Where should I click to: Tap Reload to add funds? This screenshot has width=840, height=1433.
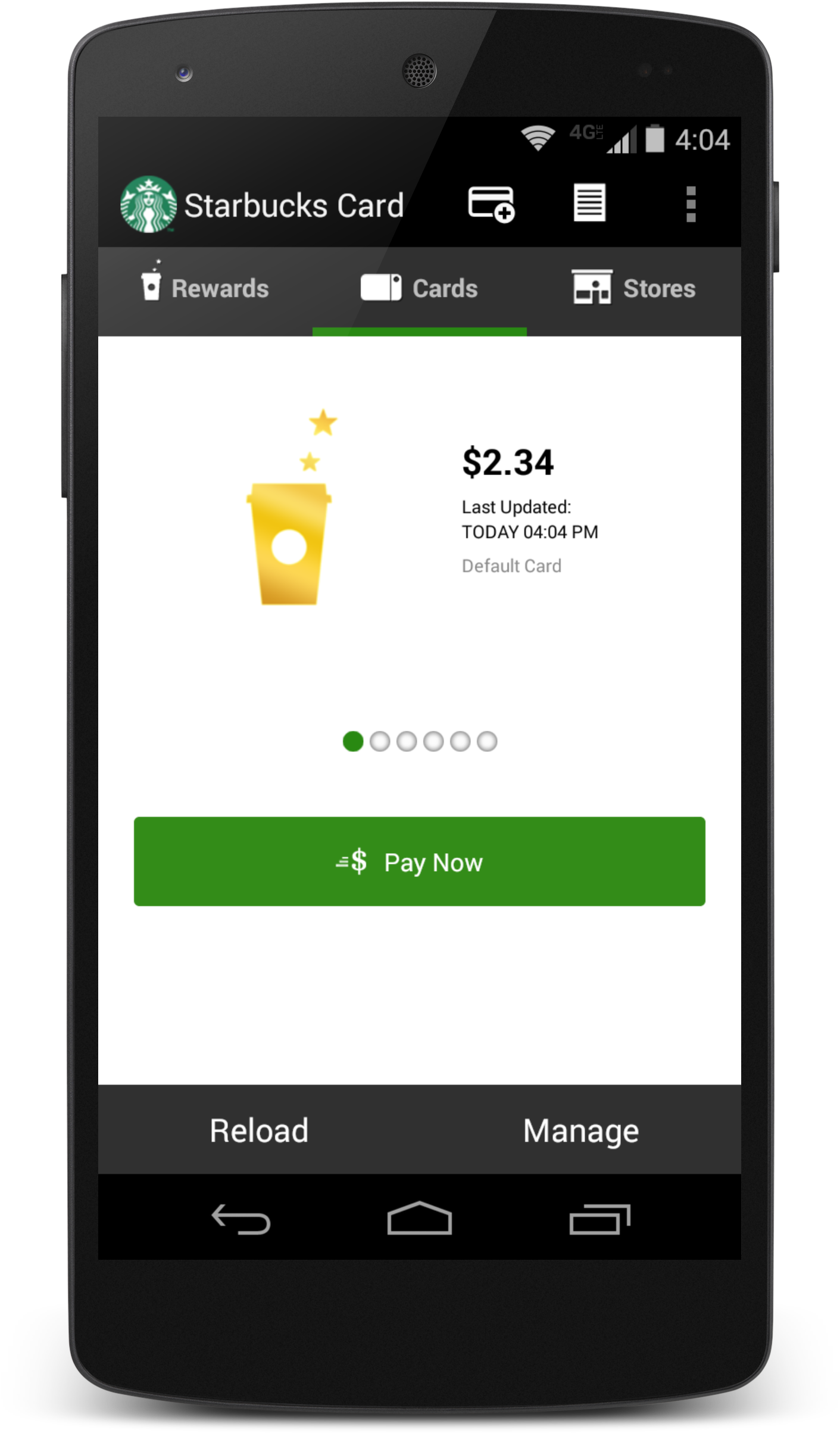point(258,1130)
